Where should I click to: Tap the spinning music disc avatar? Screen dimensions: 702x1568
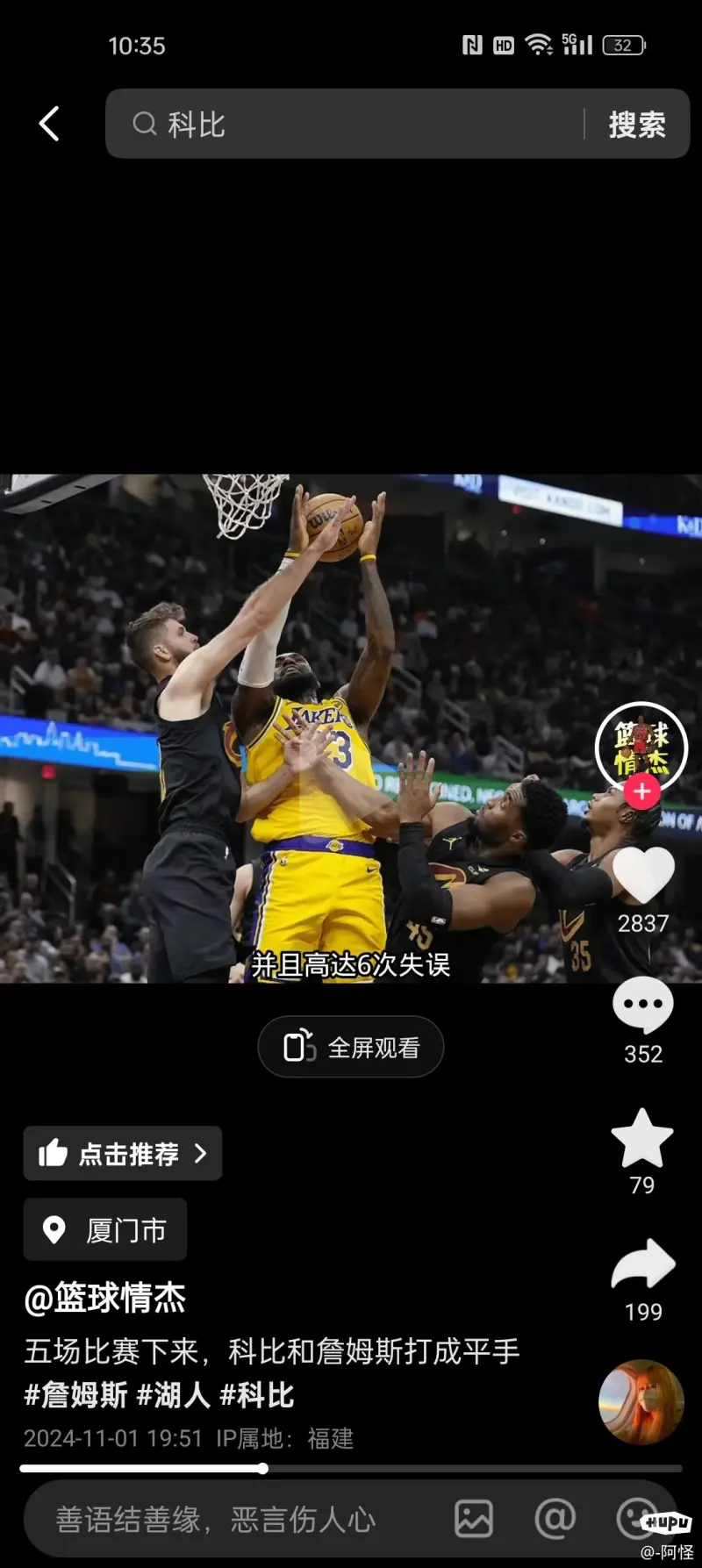(x=641, y=1401)
